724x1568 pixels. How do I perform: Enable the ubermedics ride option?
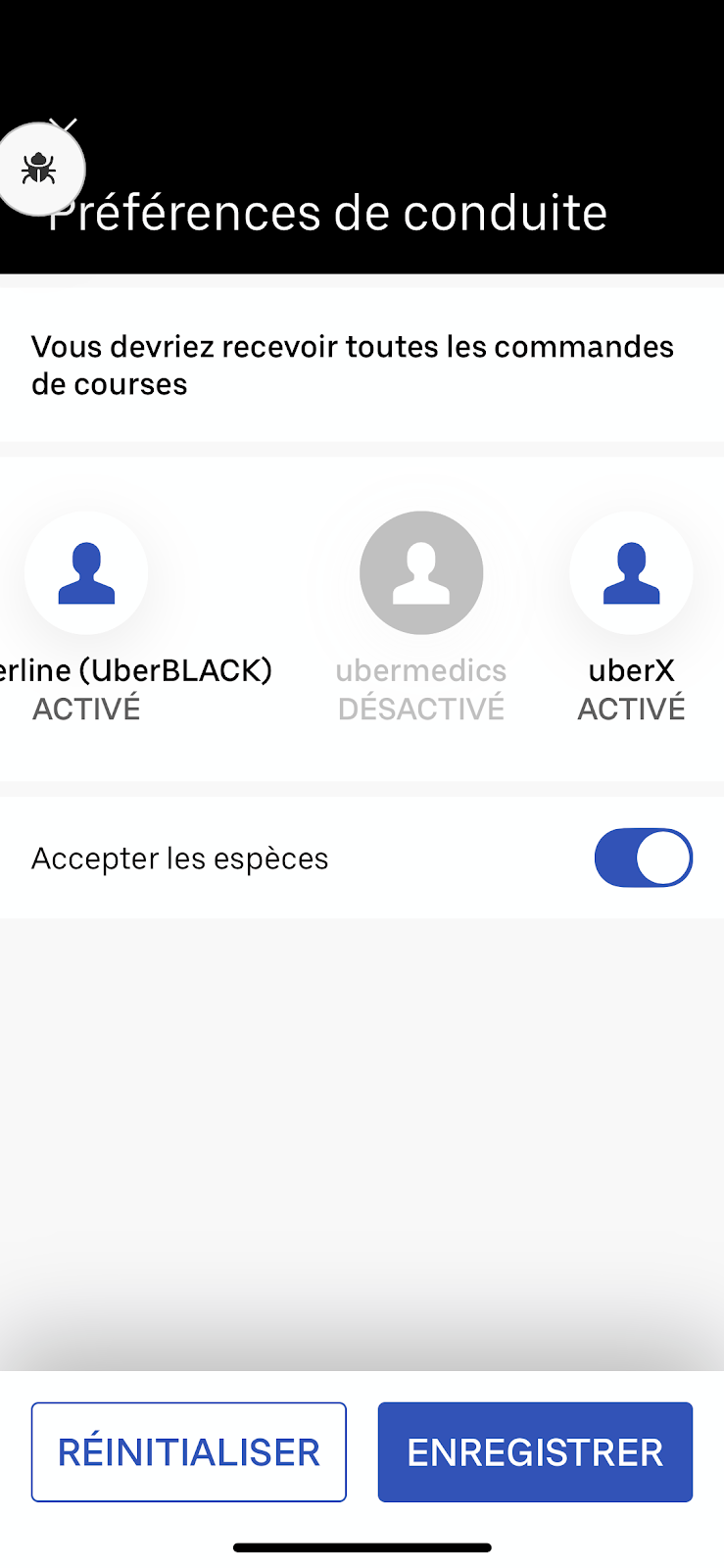click(x=421, y=573)
